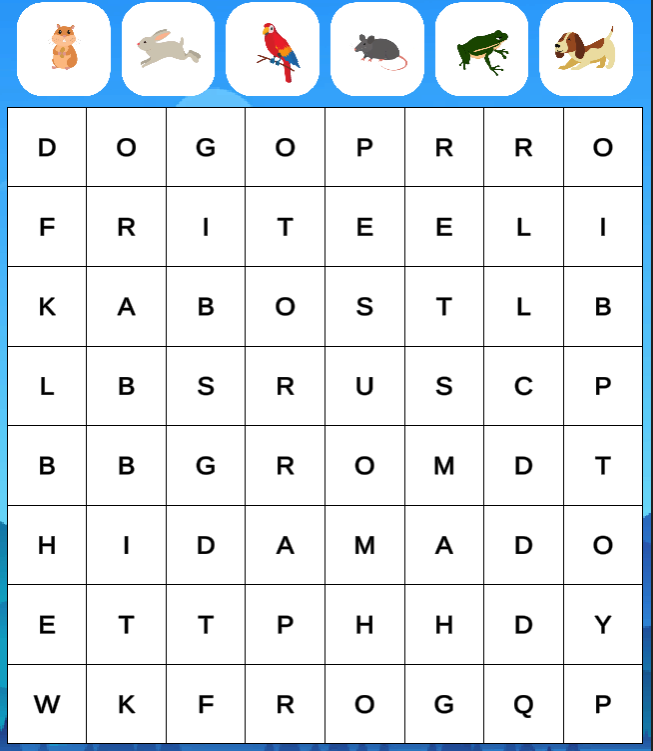Tap the letter C cell
Image resolution: width=653 pixels, height=751 pixels.
pyautogui.click(x=523, y=386)
